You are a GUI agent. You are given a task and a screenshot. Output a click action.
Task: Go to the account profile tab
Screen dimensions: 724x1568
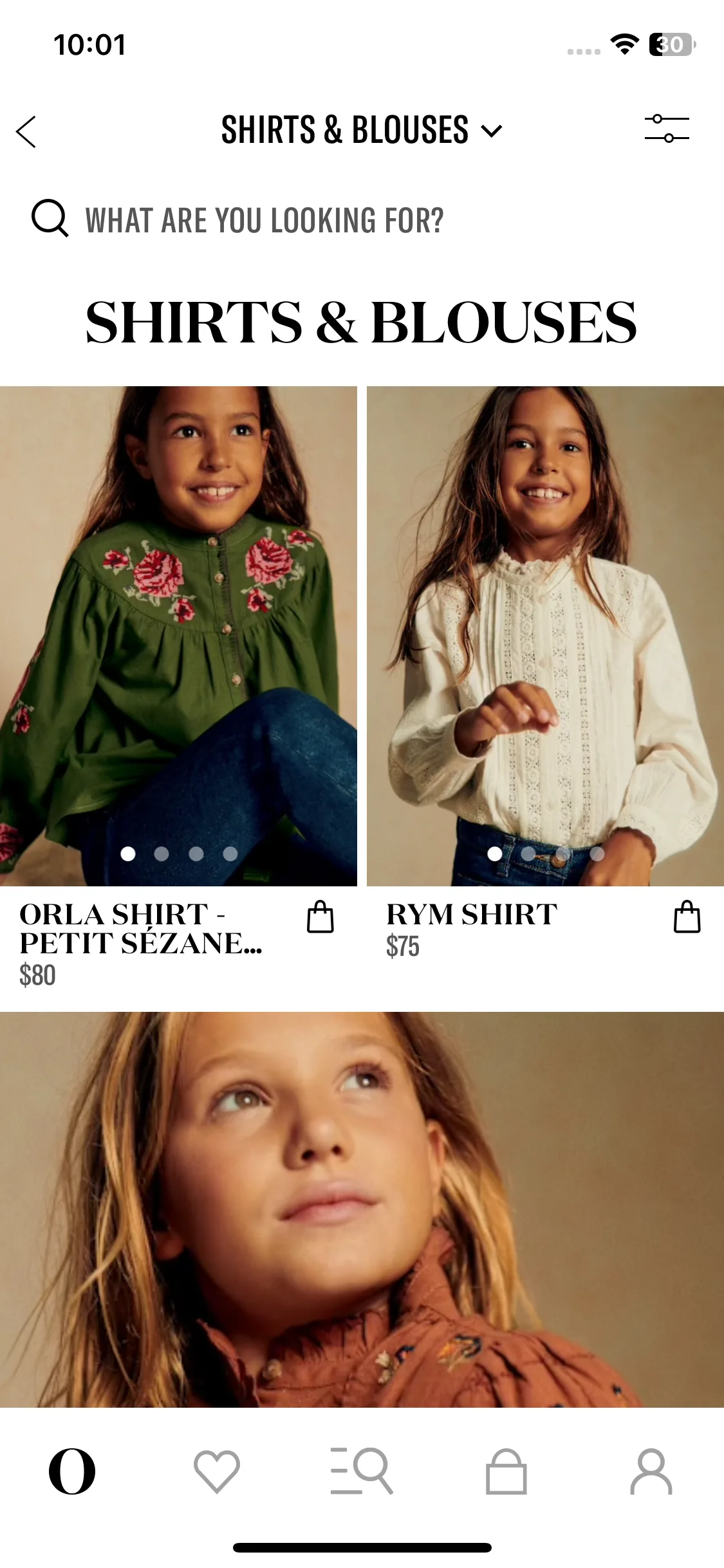[x=651, y=1471]
